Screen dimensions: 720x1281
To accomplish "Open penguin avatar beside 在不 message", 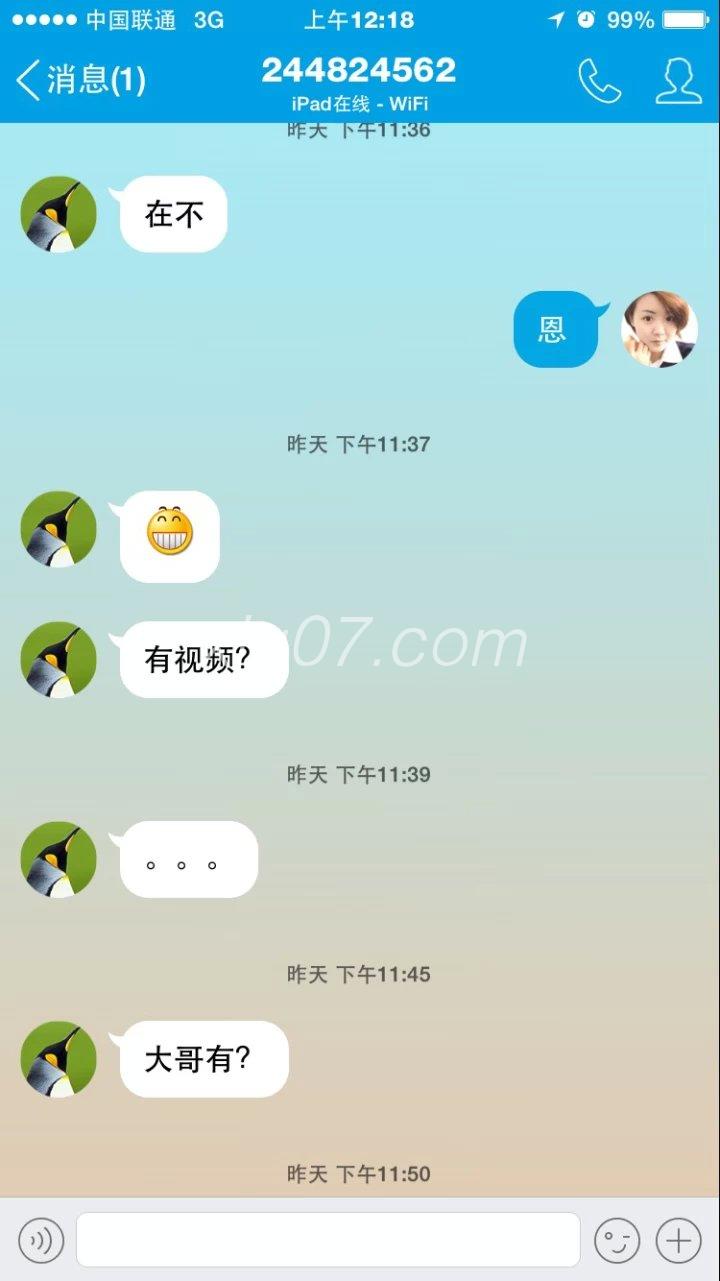I will pyautogui.click(x=59, y=214).
